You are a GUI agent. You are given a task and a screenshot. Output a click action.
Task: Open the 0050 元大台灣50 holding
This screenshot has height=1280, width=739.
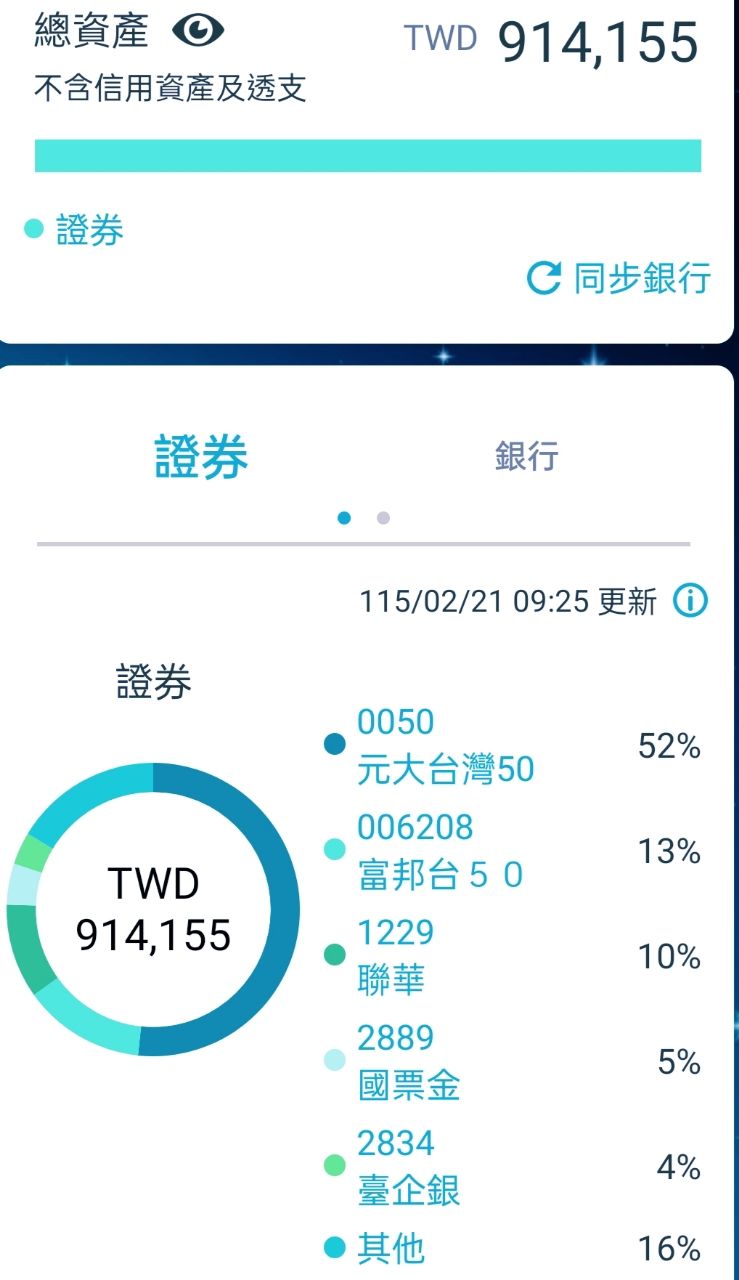445,746
